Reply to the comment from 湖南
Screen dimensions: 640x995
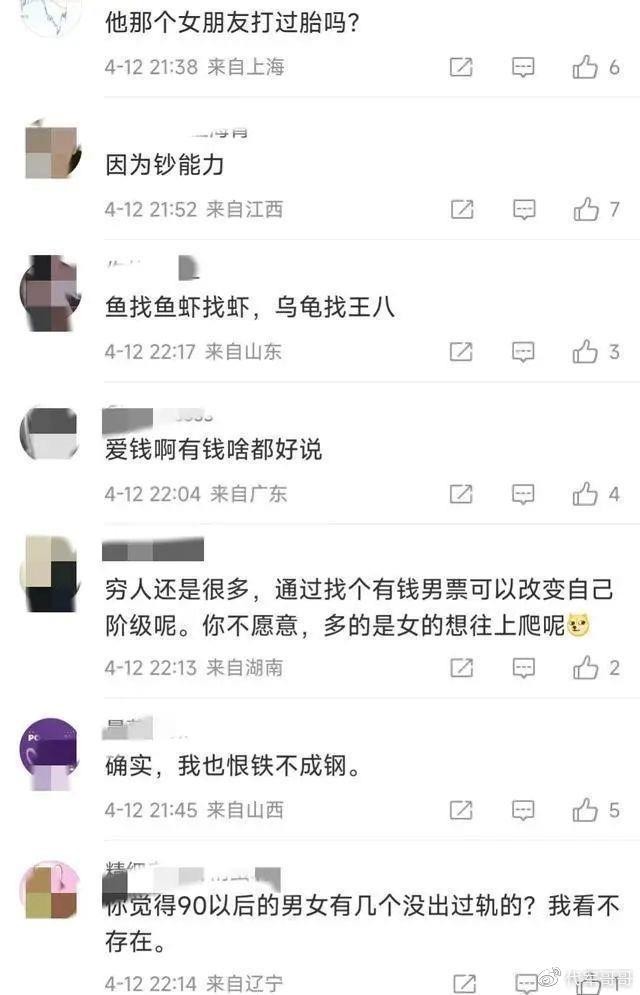coord(523,668)
